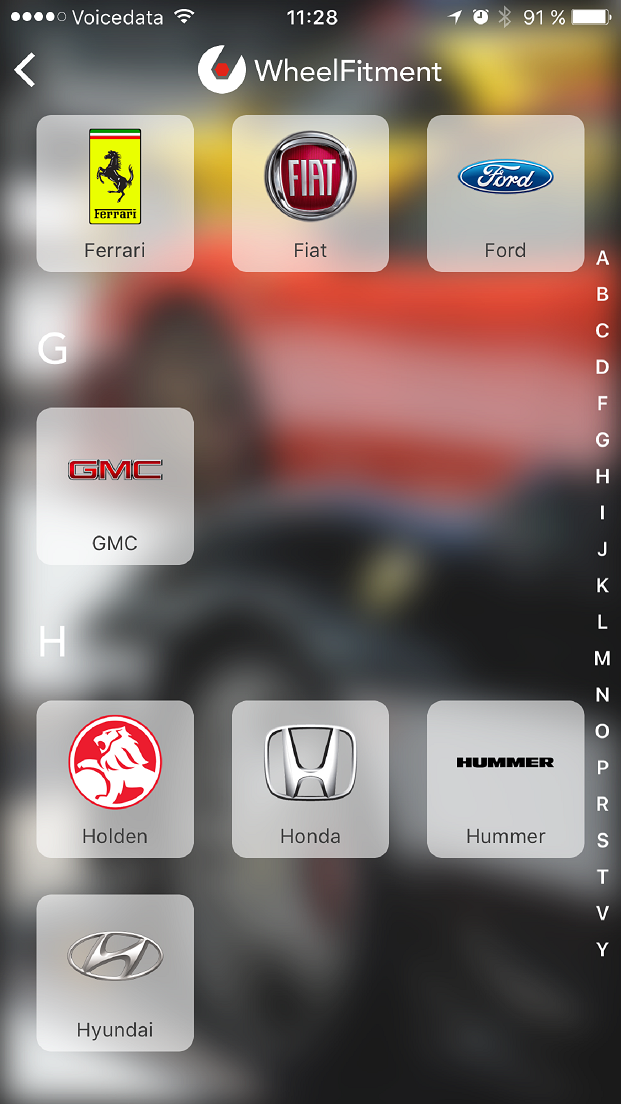Jump to letter P in the index
The image size is (621, 1104).
tap(602, 767)
